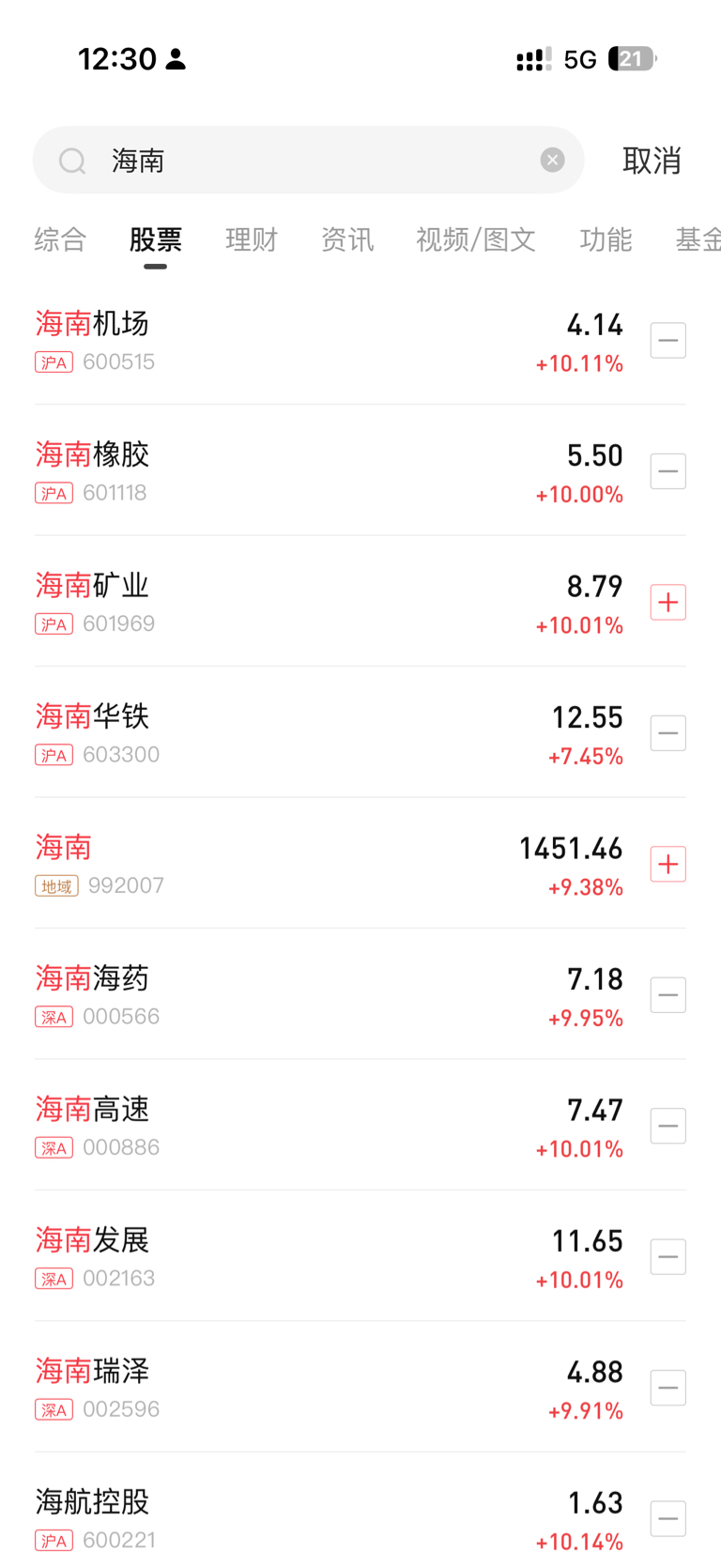Open stock 海南机场 600515
The height and width of the screenshot is (1568, 721).
[x=329, y=340]
